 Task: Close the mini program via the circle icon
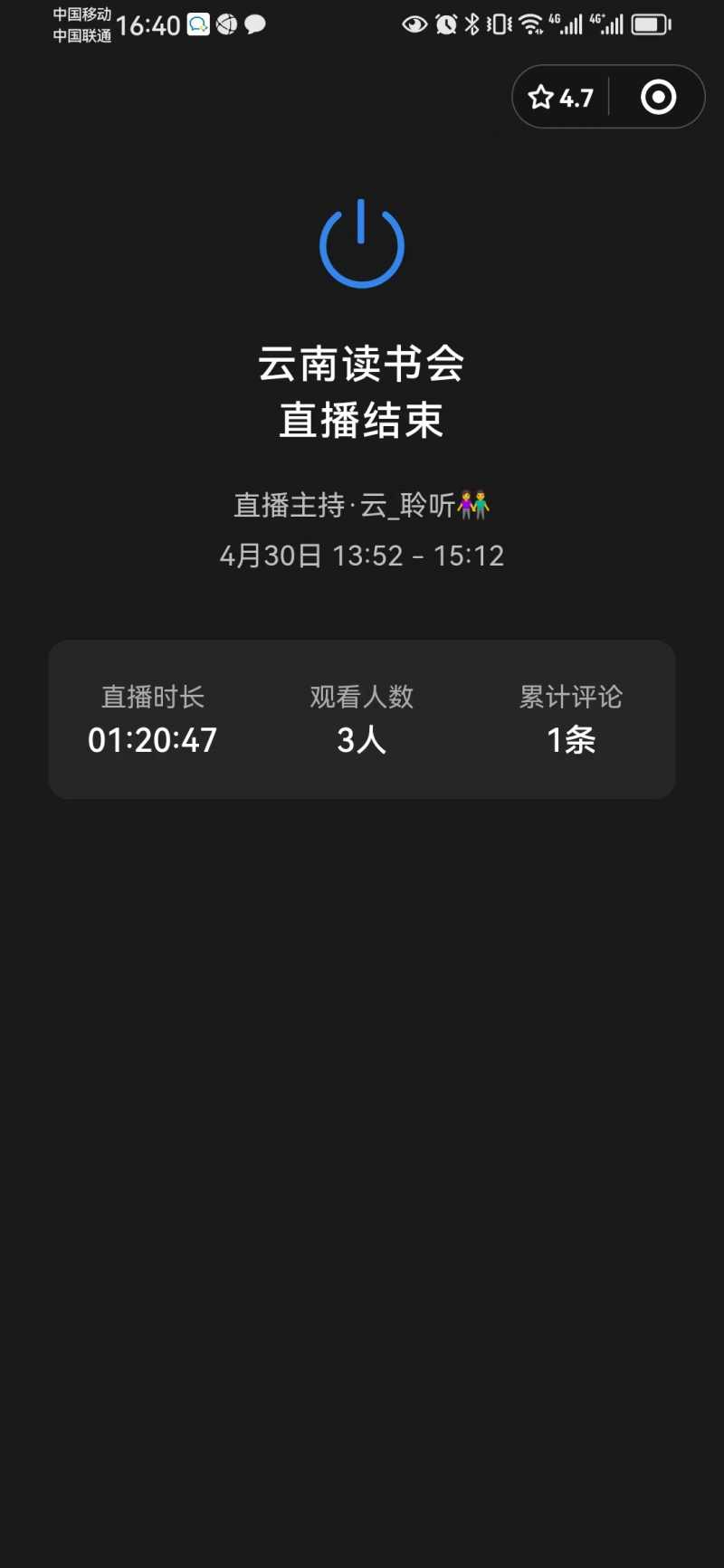click(x=658, y=98)
